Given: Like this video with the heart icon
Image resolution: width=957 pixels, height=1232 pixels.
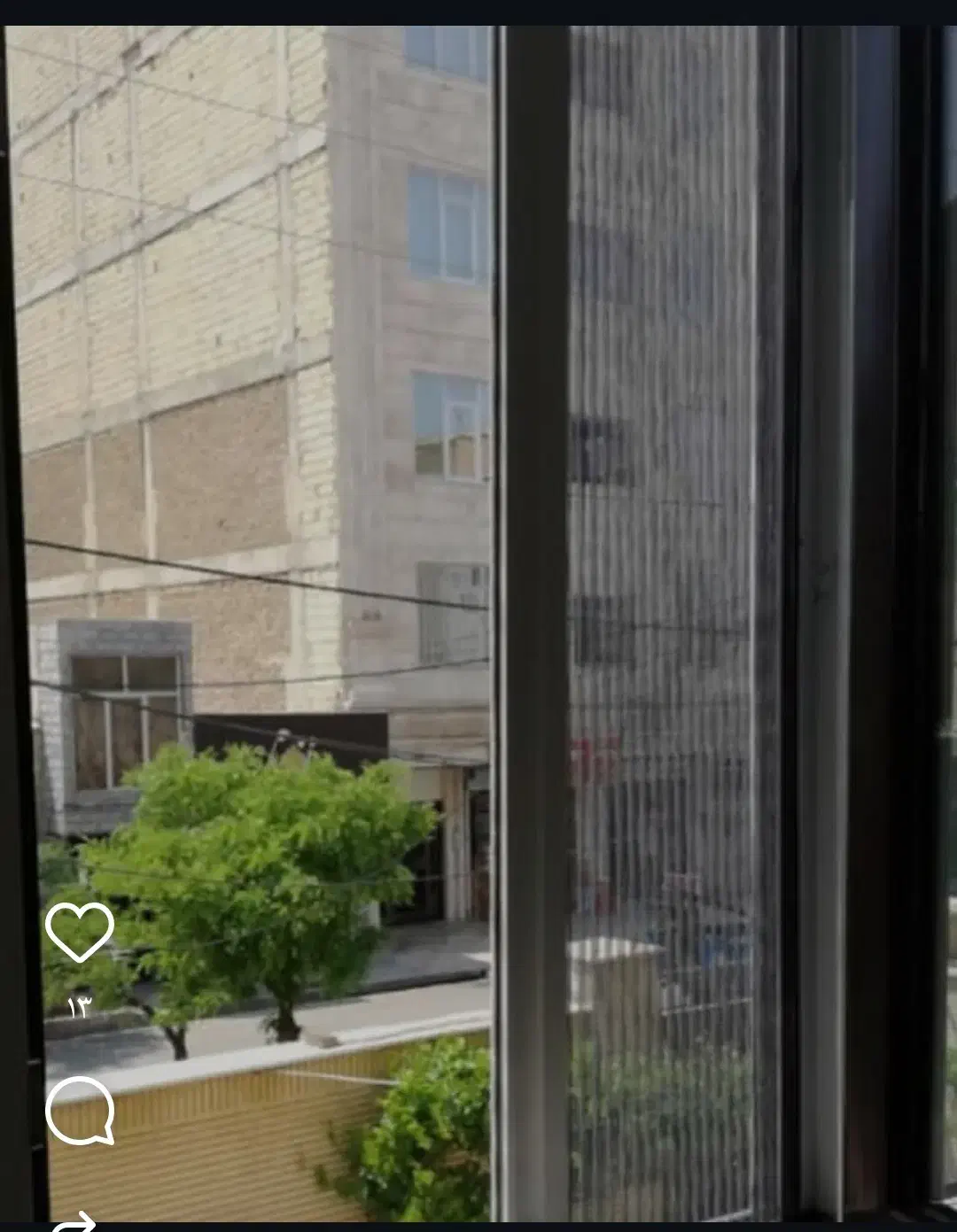Looking at the screenshot, I should click(x=80, y=931).
